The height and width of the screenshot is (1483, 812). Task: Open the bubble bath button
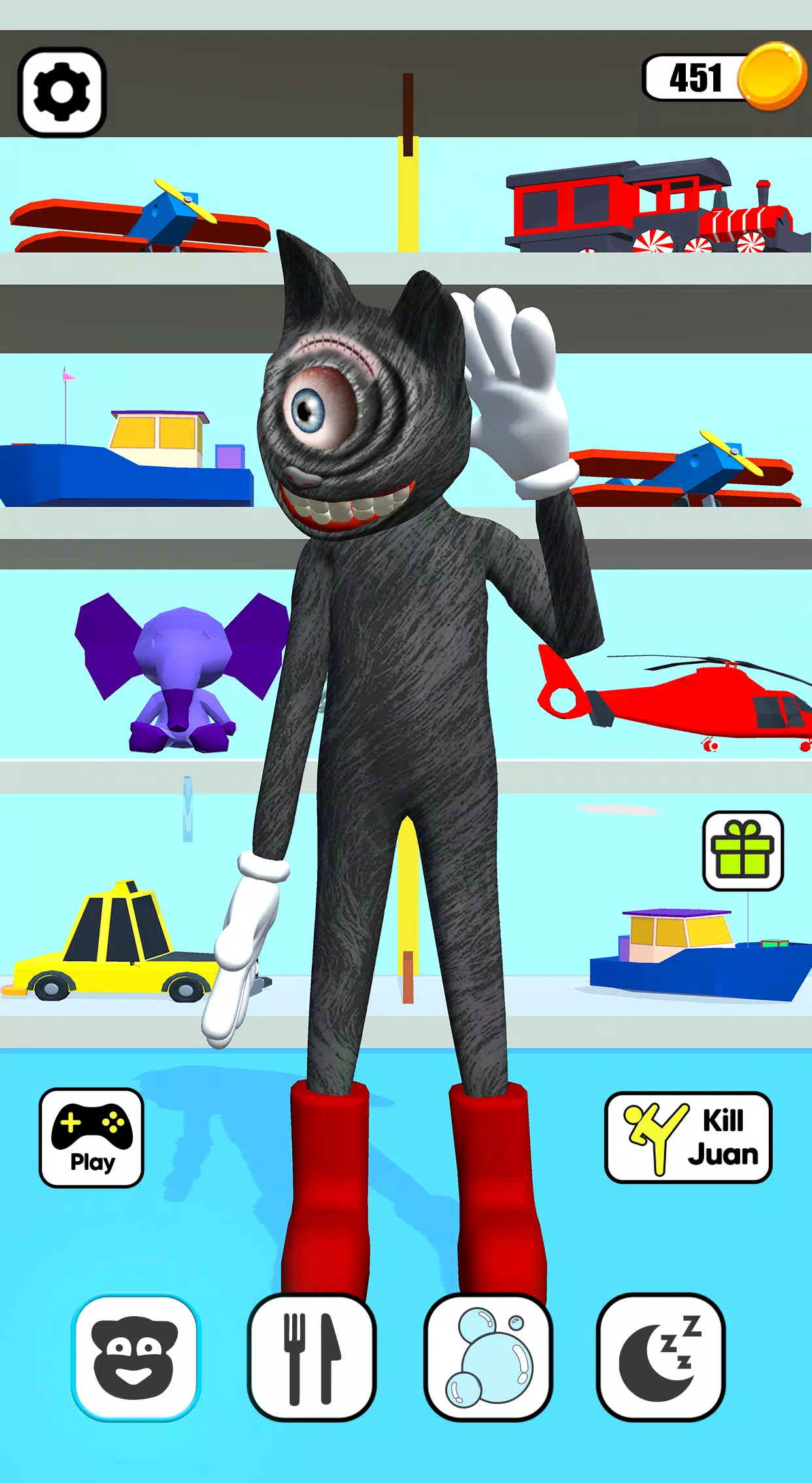tap(488, 1357)
